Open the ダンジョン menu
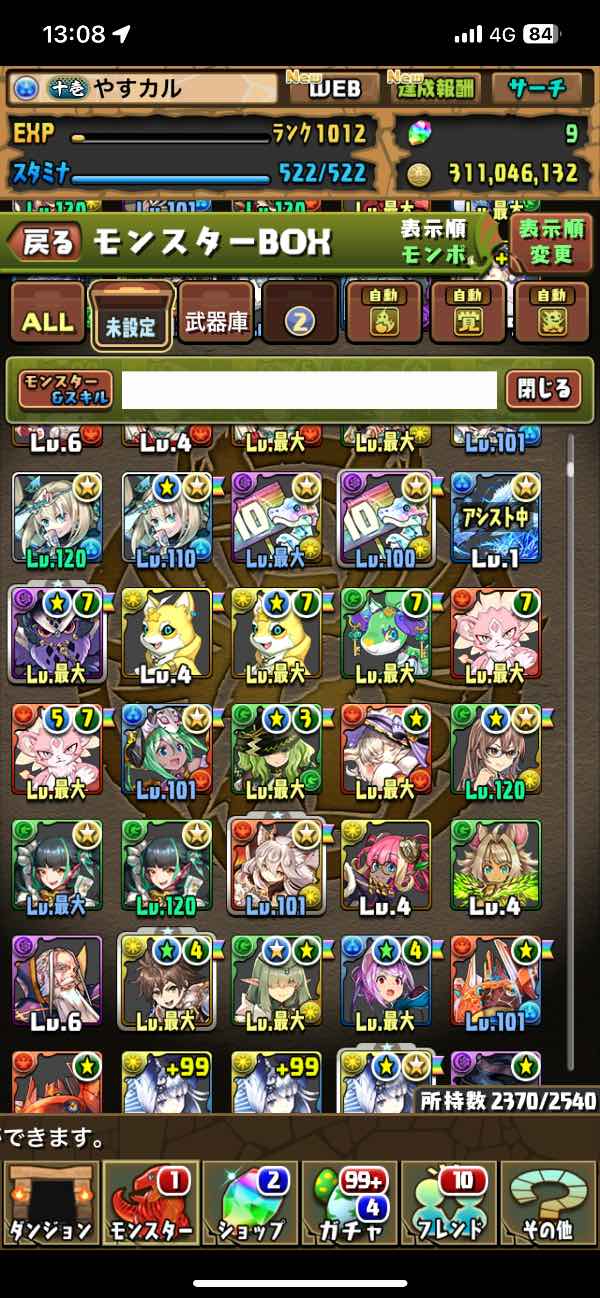Screen dimensions: 600x1298 click(50, 1203)
